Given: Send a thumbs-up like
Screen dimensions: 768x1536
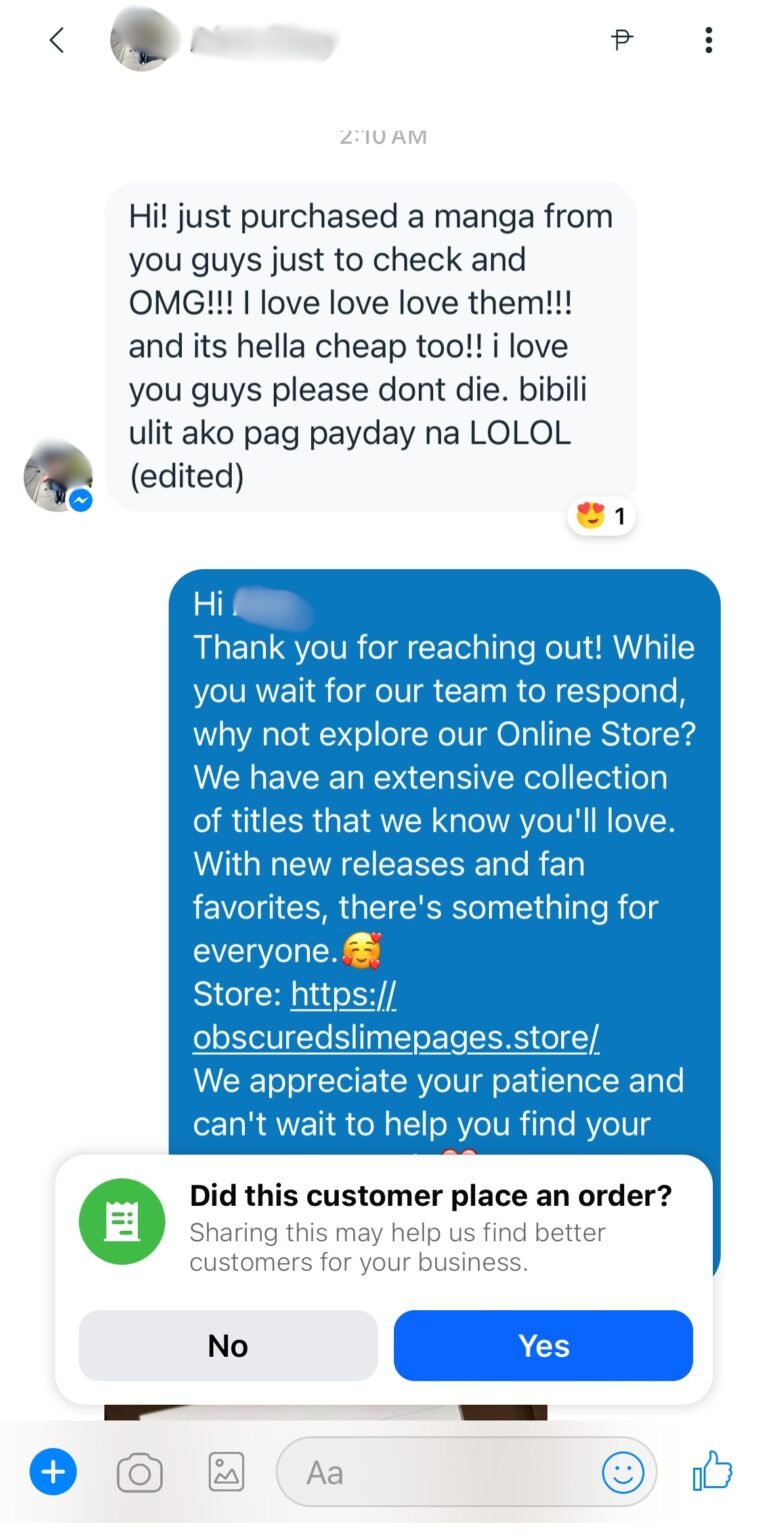Looking at the screenshot, I should (712, 1471).
